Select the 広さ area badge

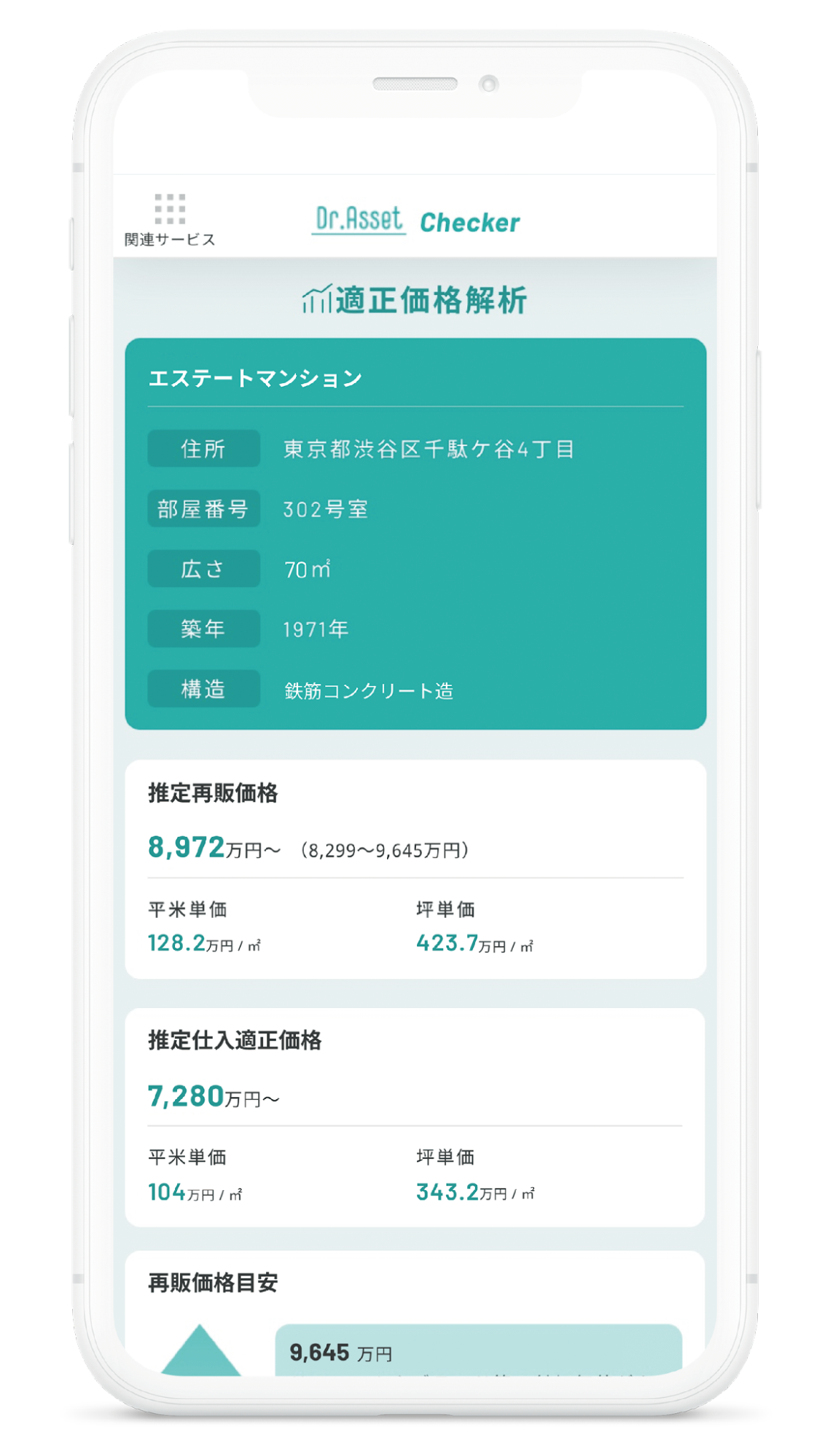204,569
